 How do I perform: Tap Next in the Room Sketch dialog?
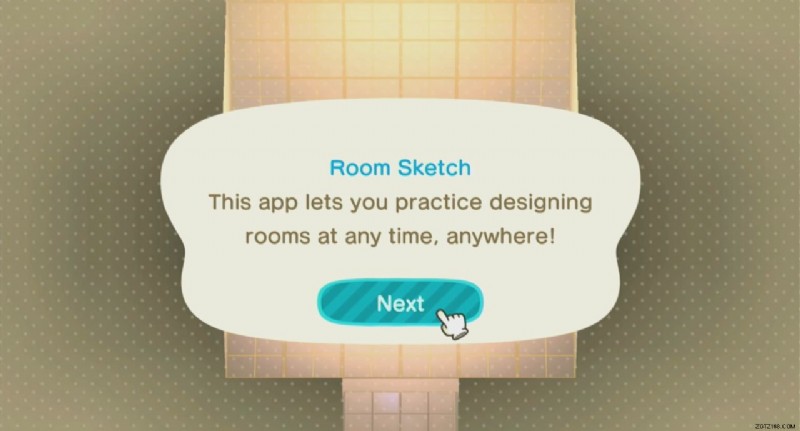[x=400, y=304]
